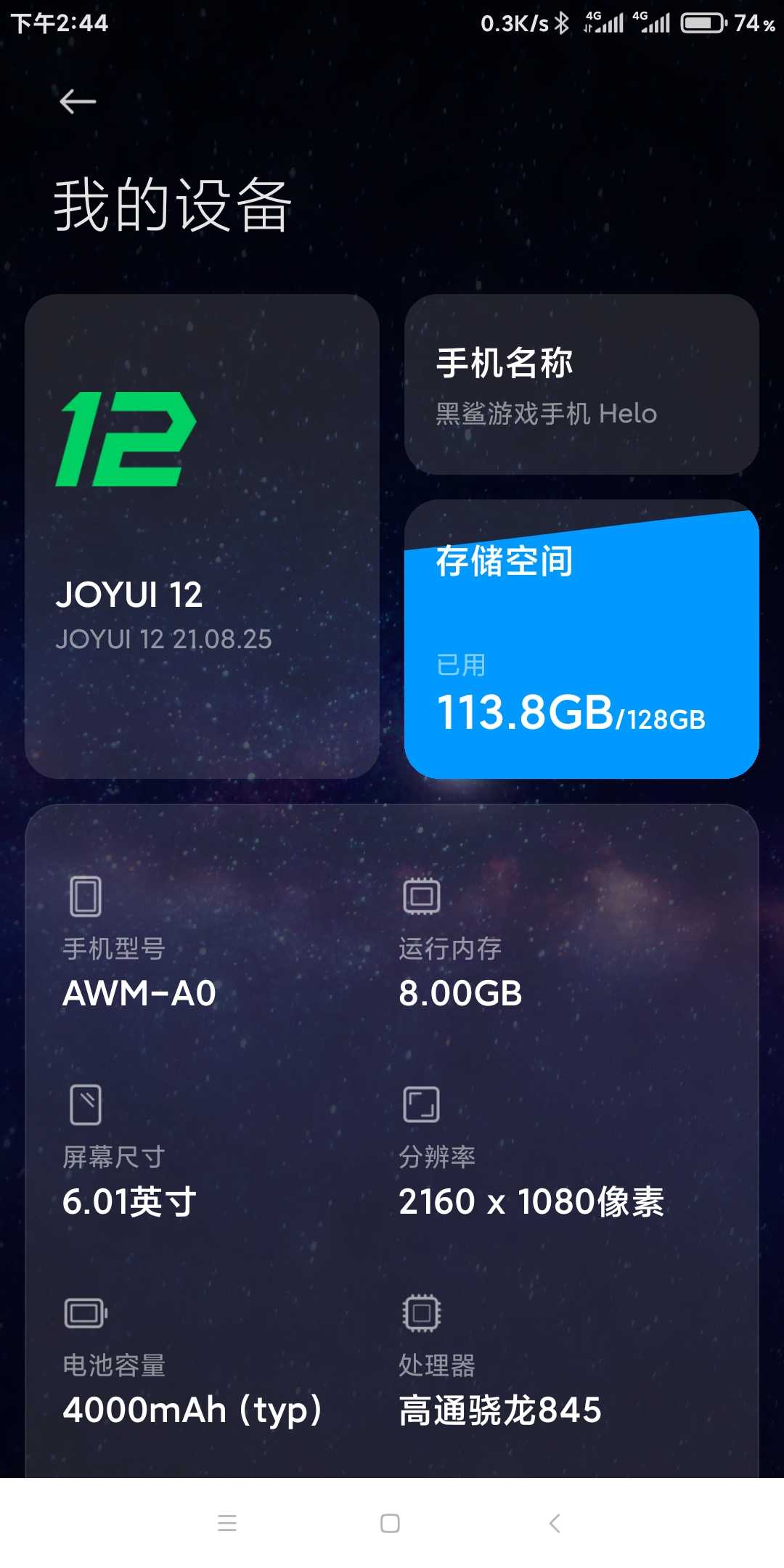The width and height of the screenshot is (784, 1568).
Task: Go back using the top arrow
Action: pyautogui.click(x=78, y=102)
